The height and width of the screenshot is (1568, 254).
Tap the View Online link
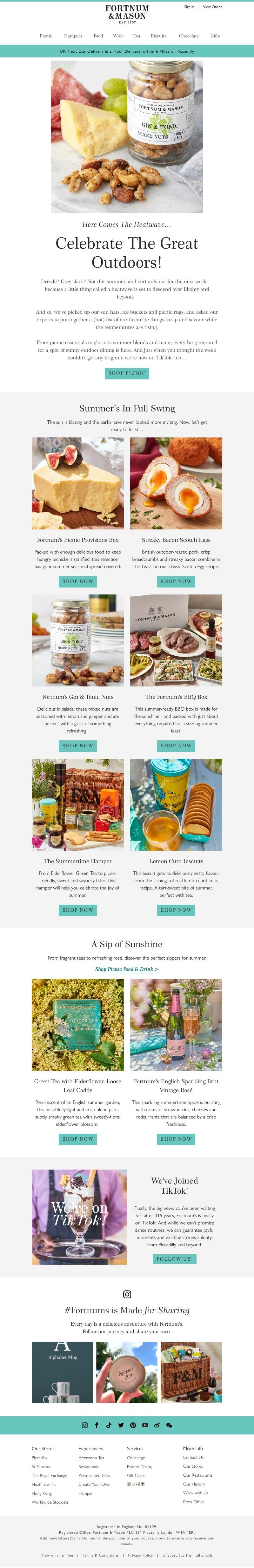coord(213,7)
